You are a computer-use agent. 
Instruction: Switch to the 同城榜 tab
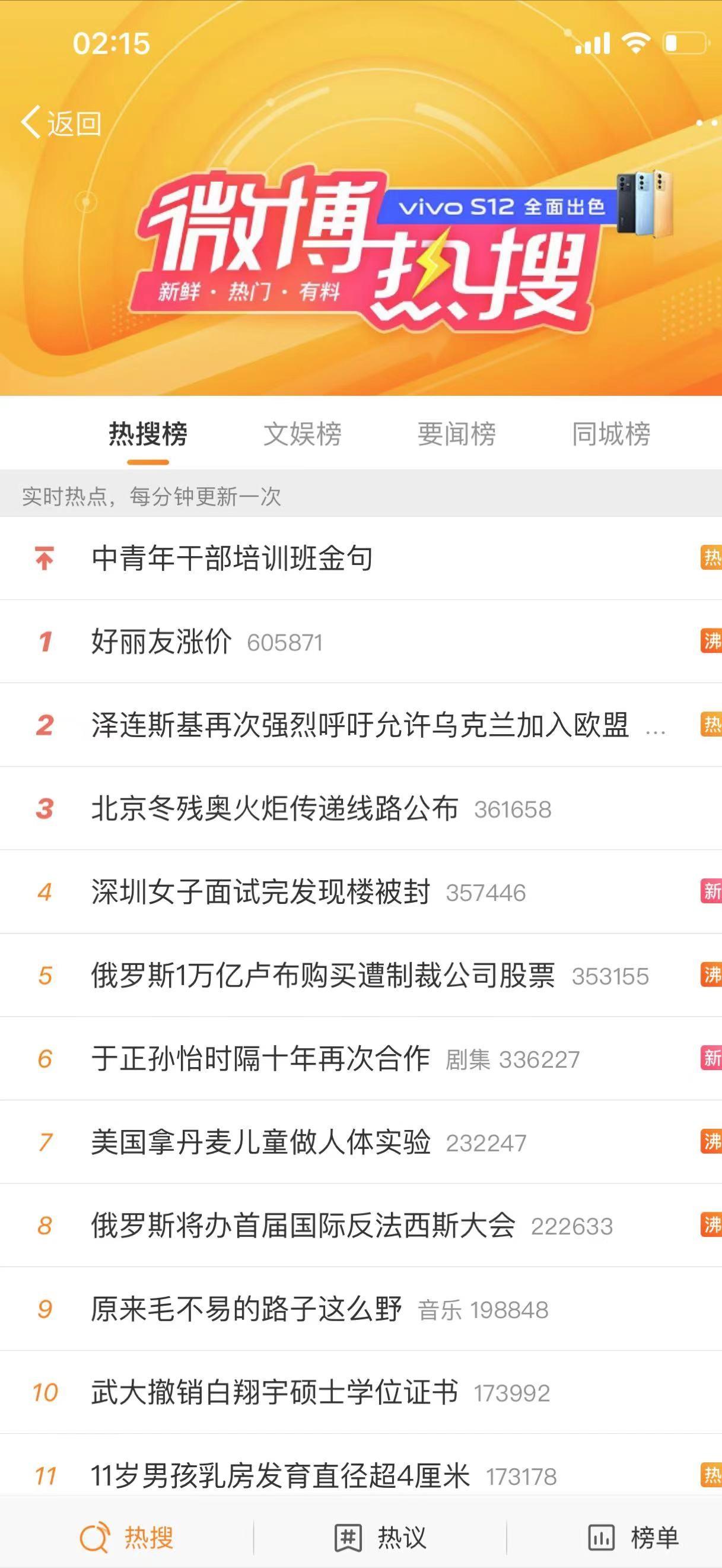(x=610, y=434)
